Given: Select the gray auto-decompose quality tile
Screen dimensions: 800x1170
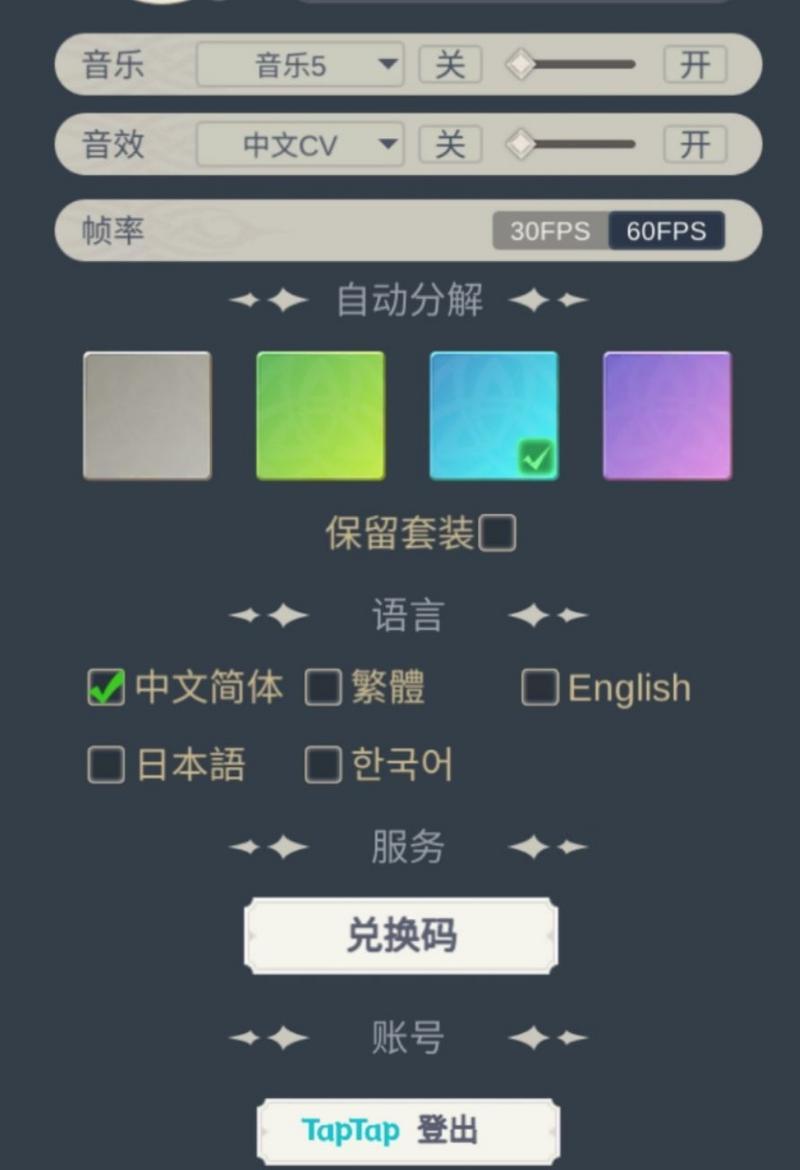Looking at the screenshot, I should click(147, 415).
